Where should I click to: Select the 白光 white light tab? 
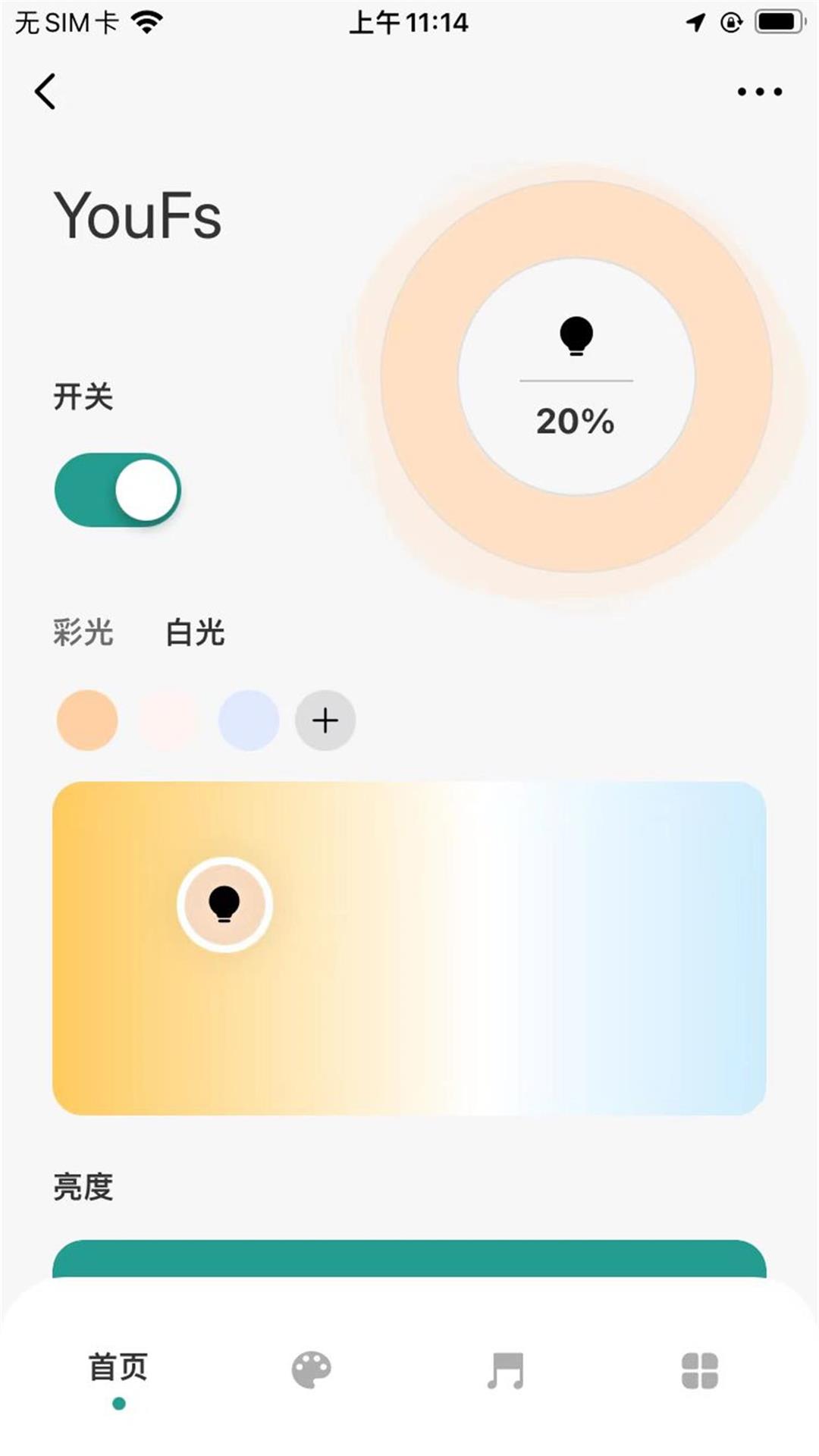point(196,632)
